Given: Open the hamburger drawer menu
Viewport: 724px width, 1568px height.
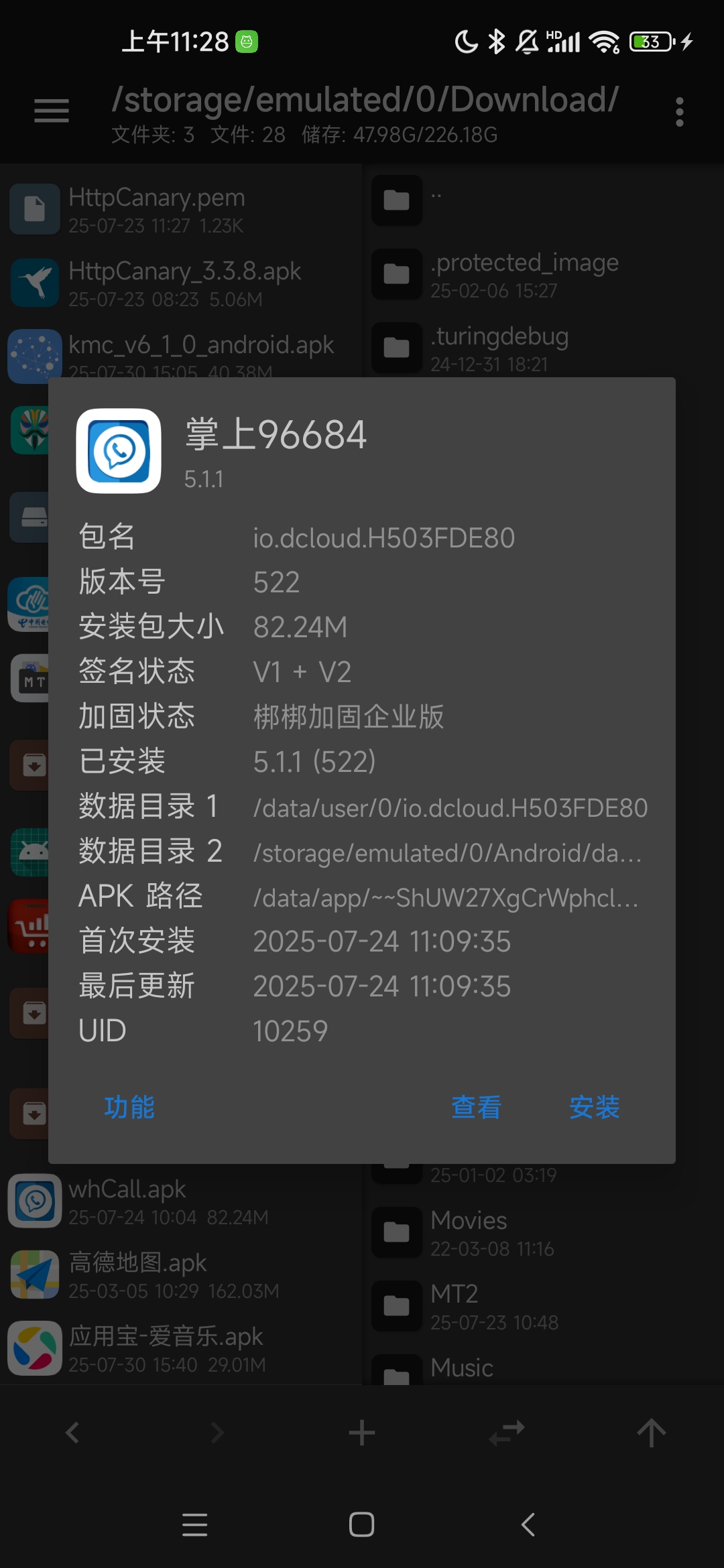Looking at the screenshot, I should tap(52, 111).
